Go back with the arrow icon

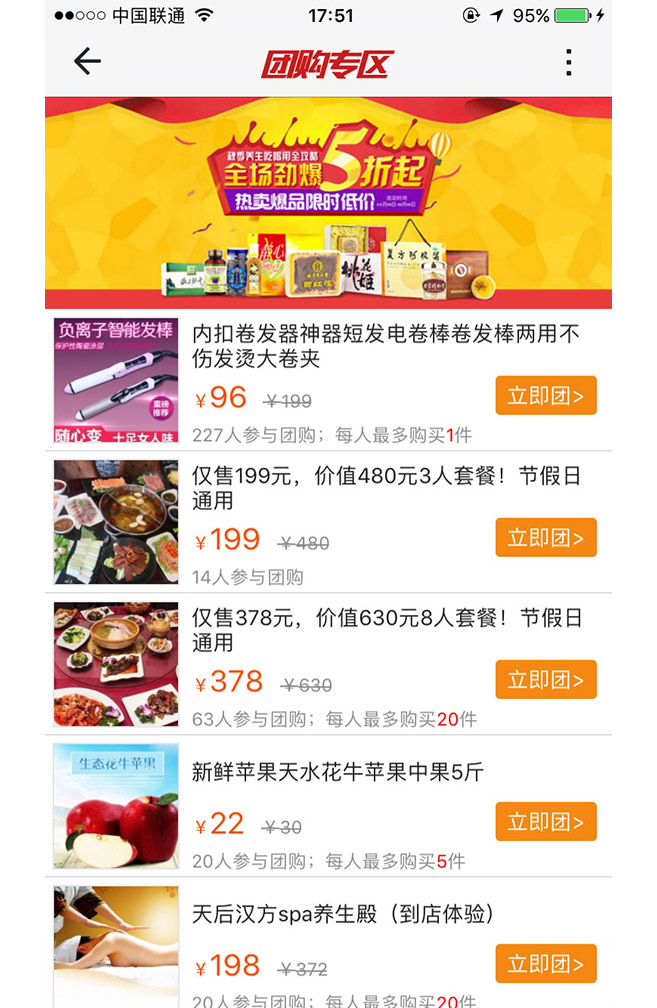[x=88, y=62]
